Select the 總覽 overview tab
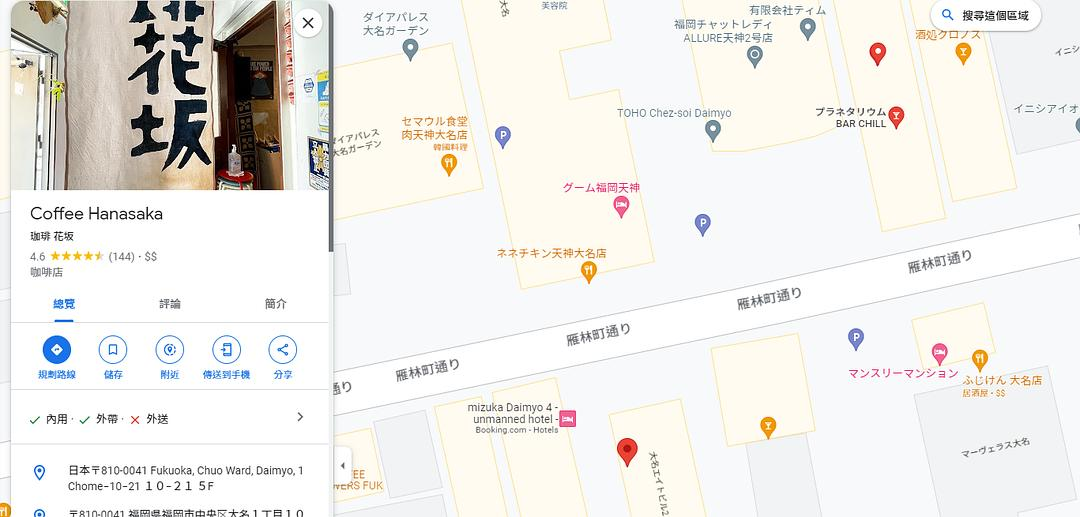Image resolution: width=1080 pixels, height=517 pixels. pos(64,304)
